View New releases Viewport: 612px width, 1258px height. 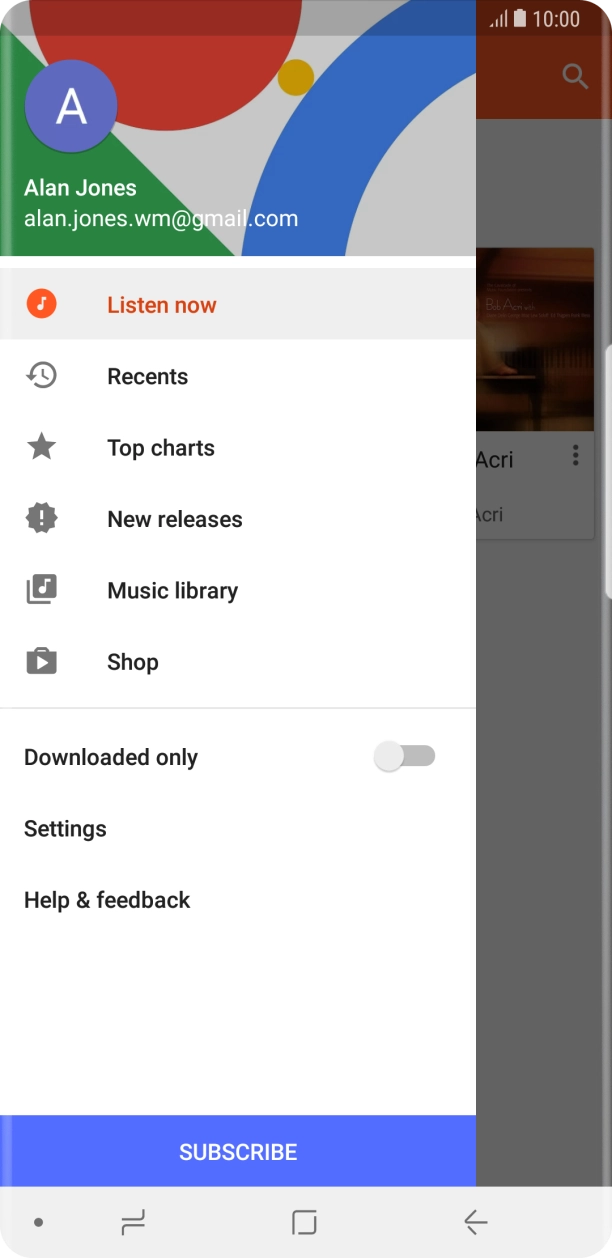point(175,519)
